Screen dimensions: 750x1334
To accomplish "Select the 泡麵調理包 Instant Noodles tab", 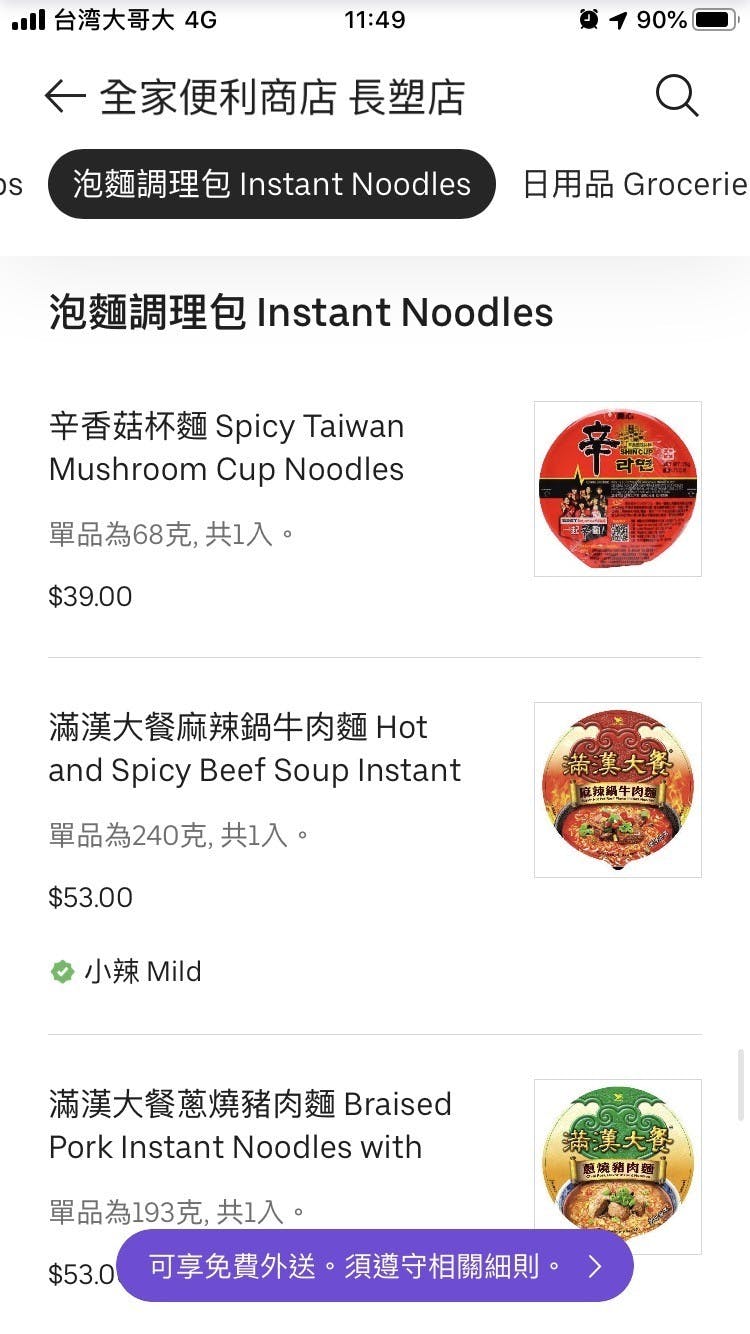I will click(272, 184).
